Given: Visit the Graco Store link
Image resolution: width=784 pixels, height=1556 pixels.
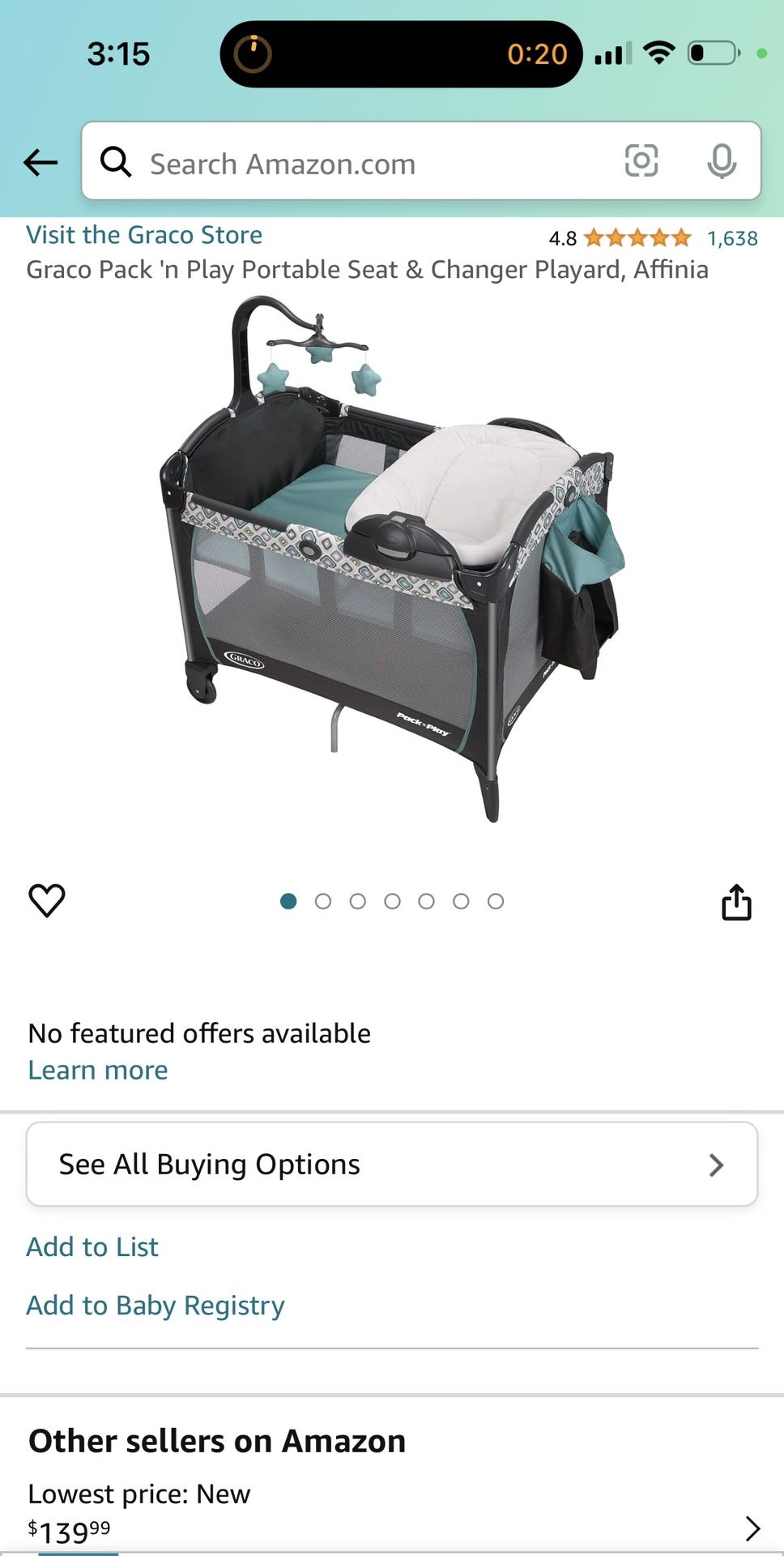Looking at the screenshot, I should (144, 235).
